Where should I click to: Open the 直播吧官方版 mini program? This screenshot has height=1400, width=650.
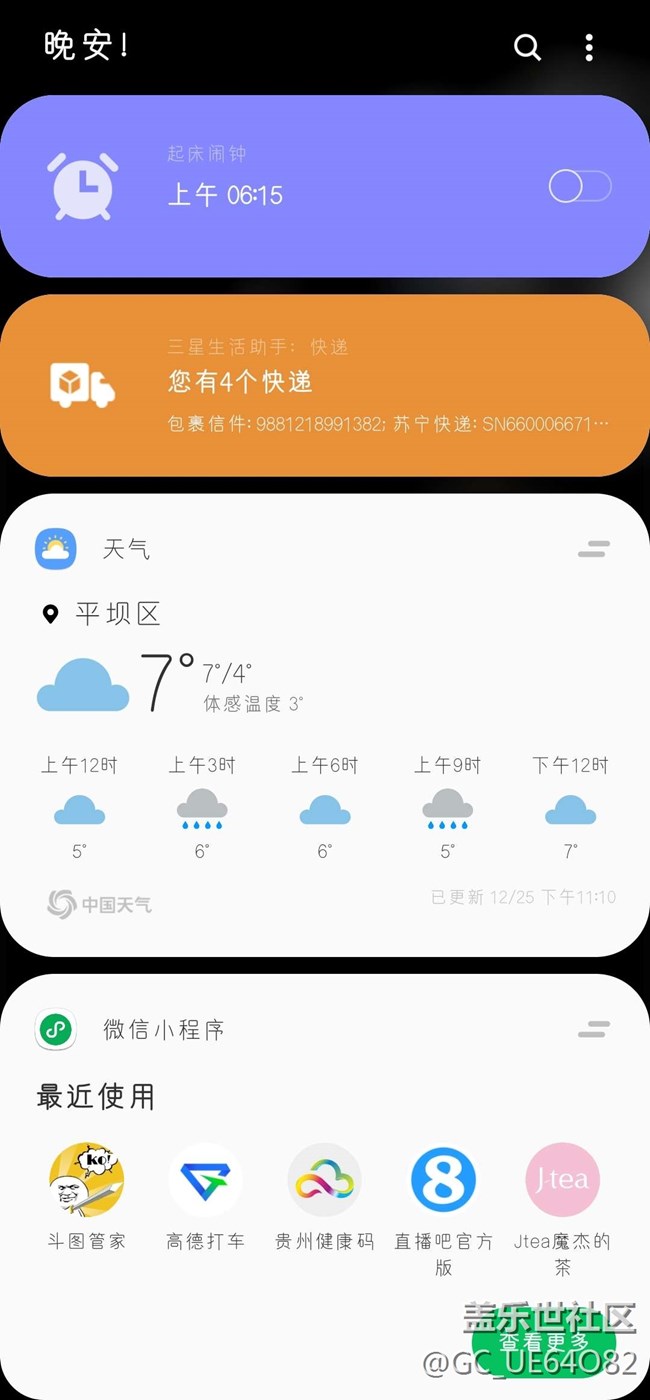click(x=443, y=1180)
